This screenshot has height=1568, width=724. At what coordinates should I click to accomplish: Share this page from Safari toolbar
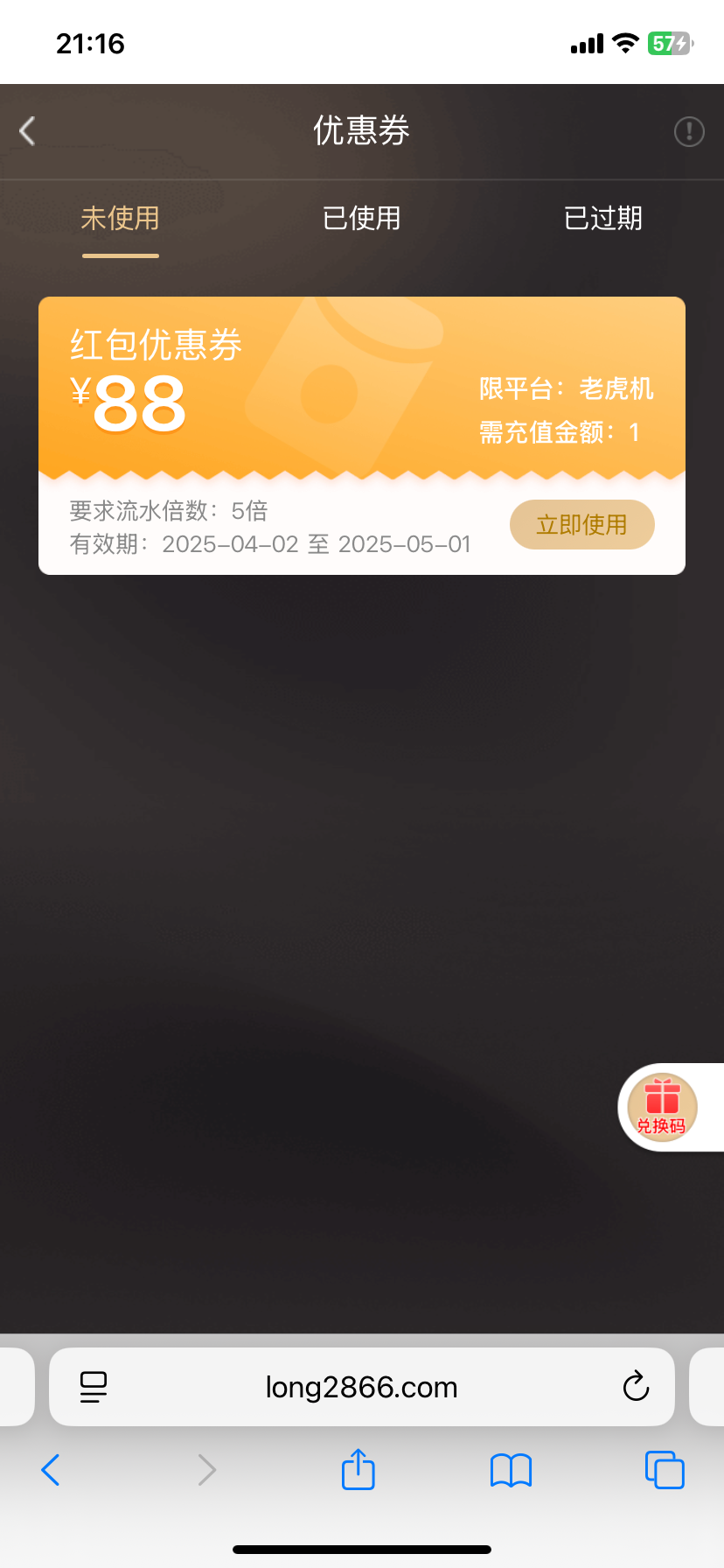tap(358, 1469)
